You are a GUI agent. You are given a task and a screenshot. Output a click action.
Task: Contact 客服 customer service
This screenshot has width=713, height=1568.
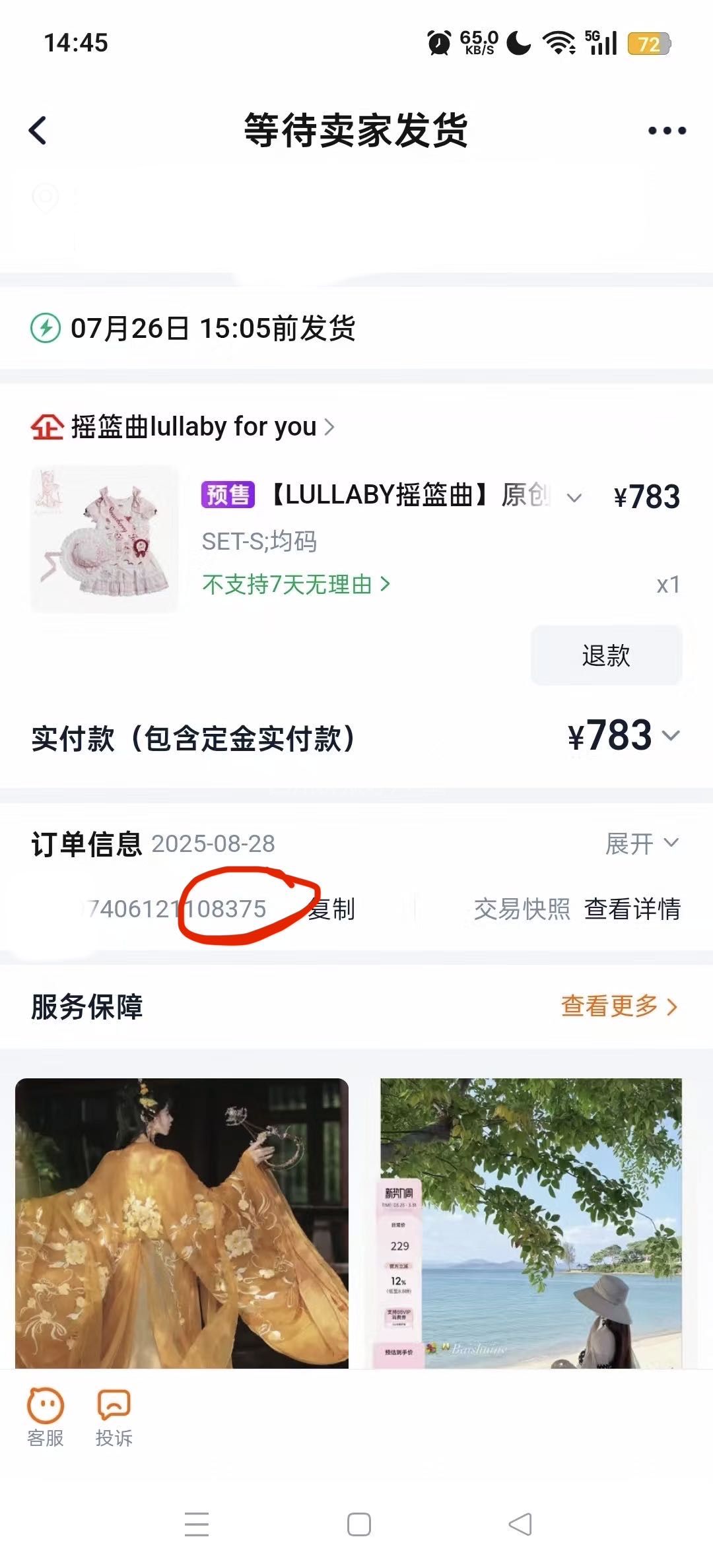coord(45,1418)
